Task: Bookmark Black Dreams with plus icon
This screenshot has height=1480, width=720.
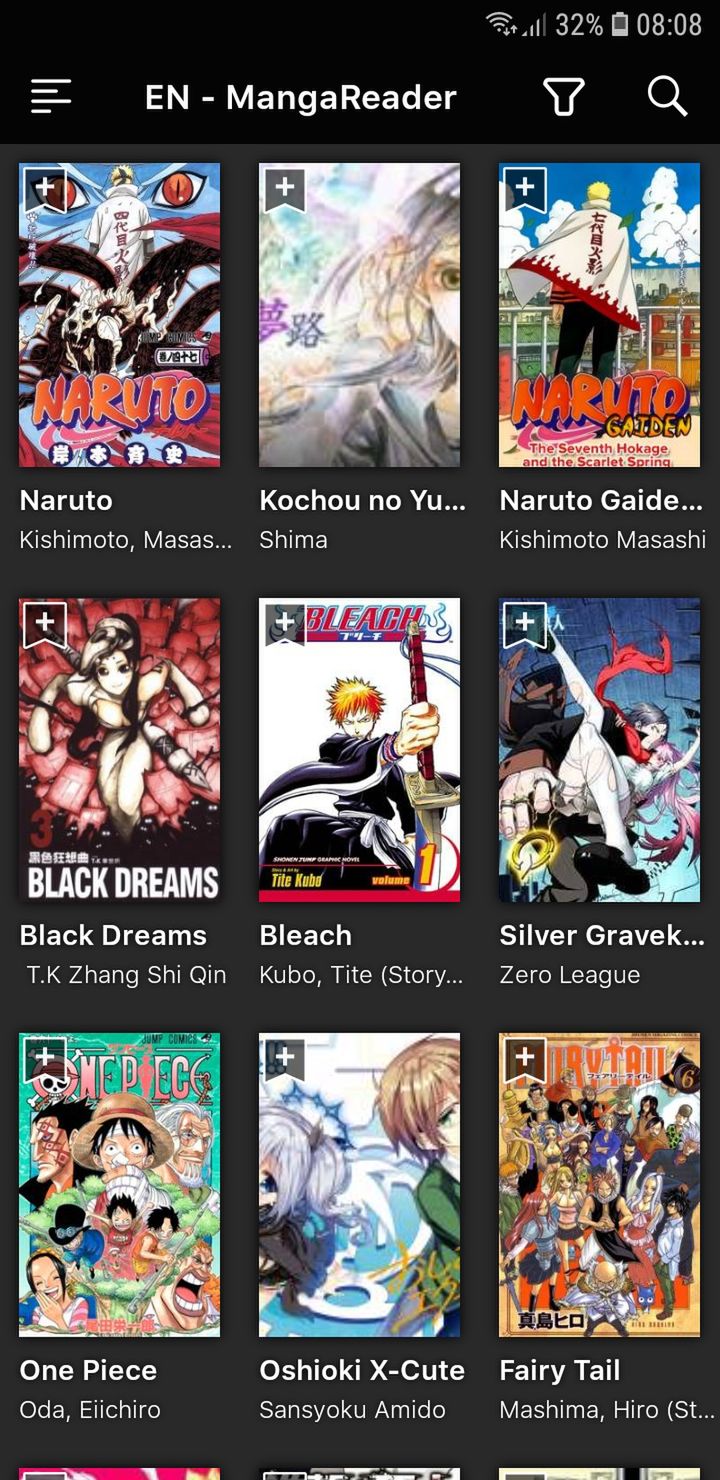Action: coord(45,624)
